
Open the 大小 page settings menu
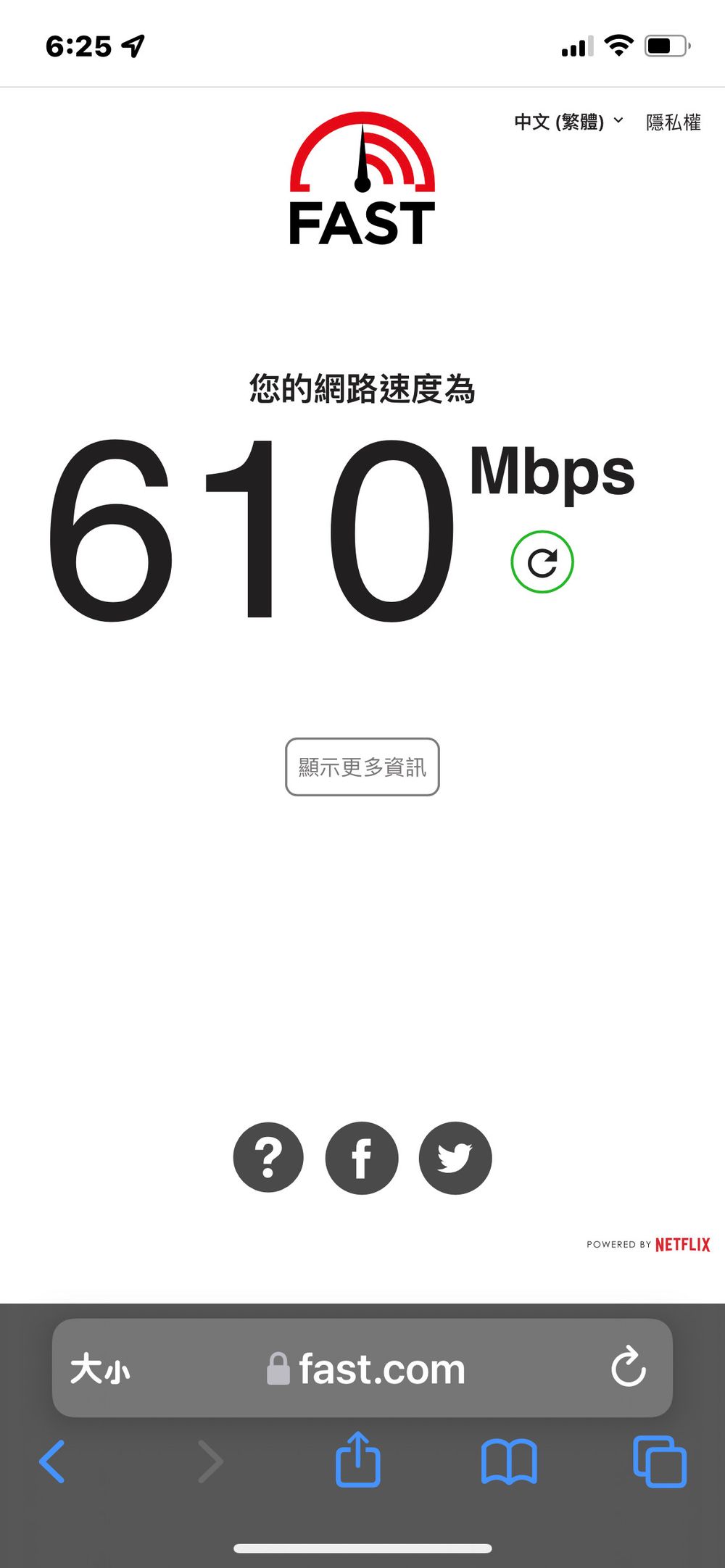pos(100,1369)
